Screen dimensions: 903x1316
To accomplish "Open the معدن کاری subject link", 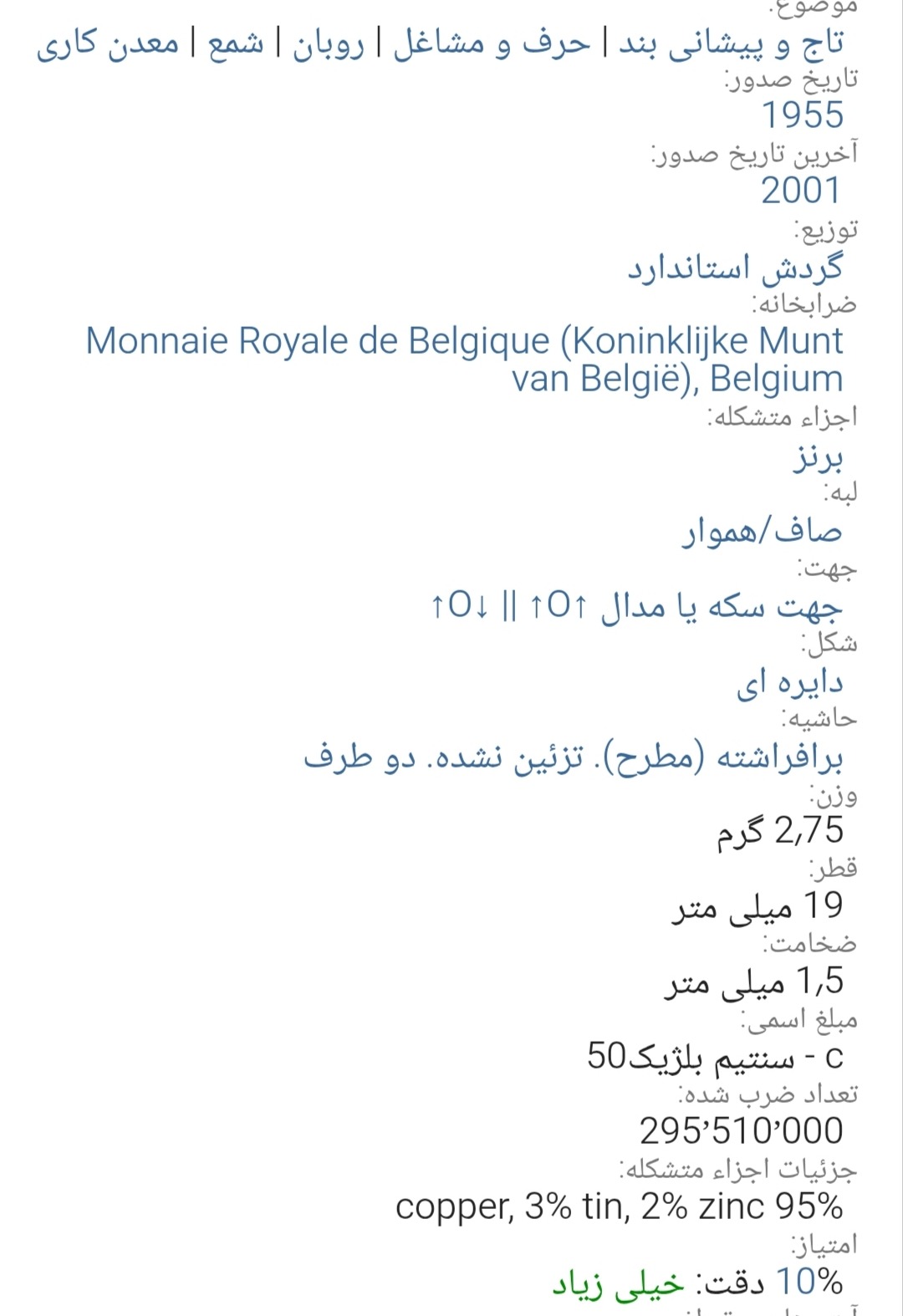I will pyautogui.click(x=108, y=43).
